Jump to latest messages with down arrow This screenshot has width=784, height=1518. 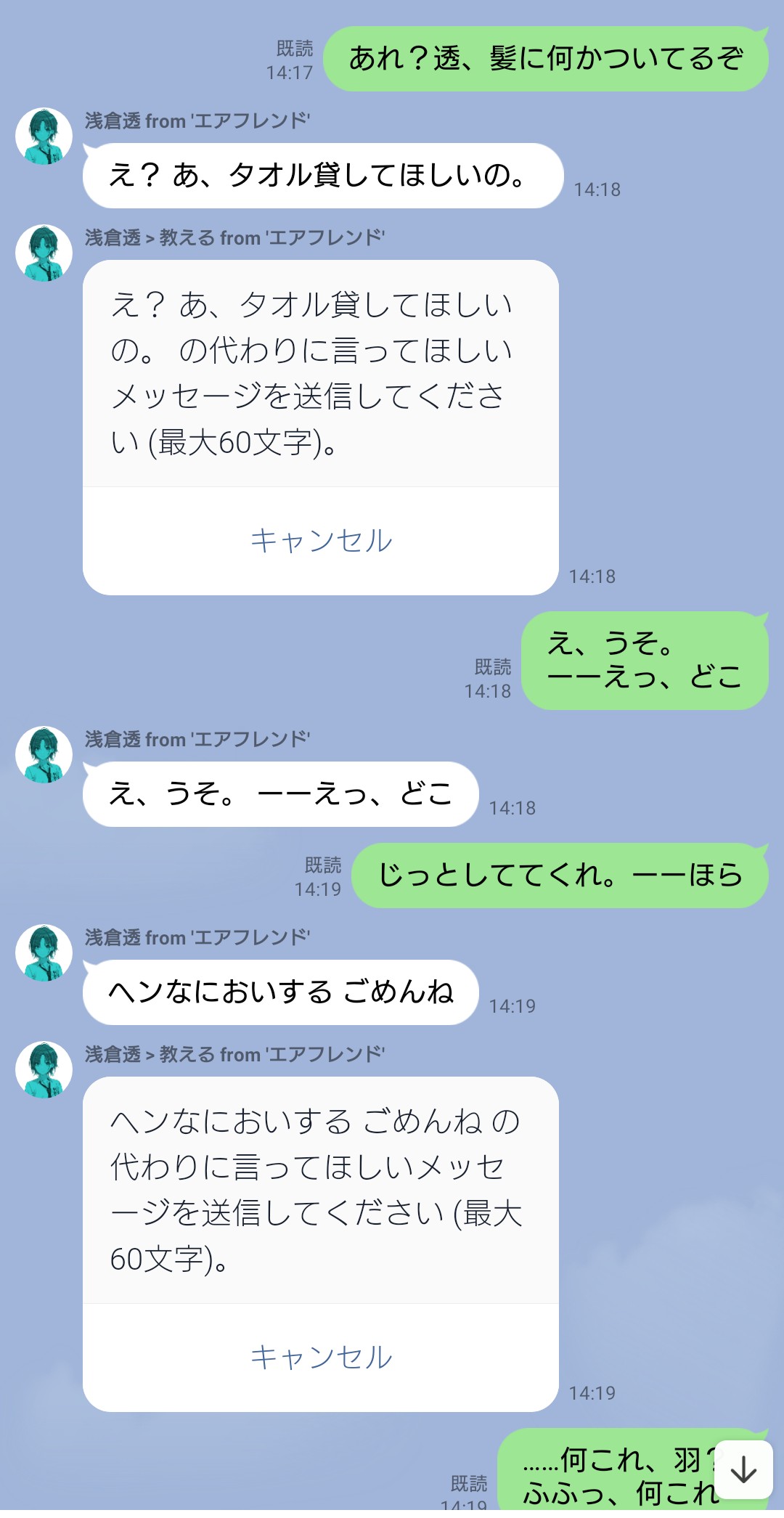coord(743,1471)
